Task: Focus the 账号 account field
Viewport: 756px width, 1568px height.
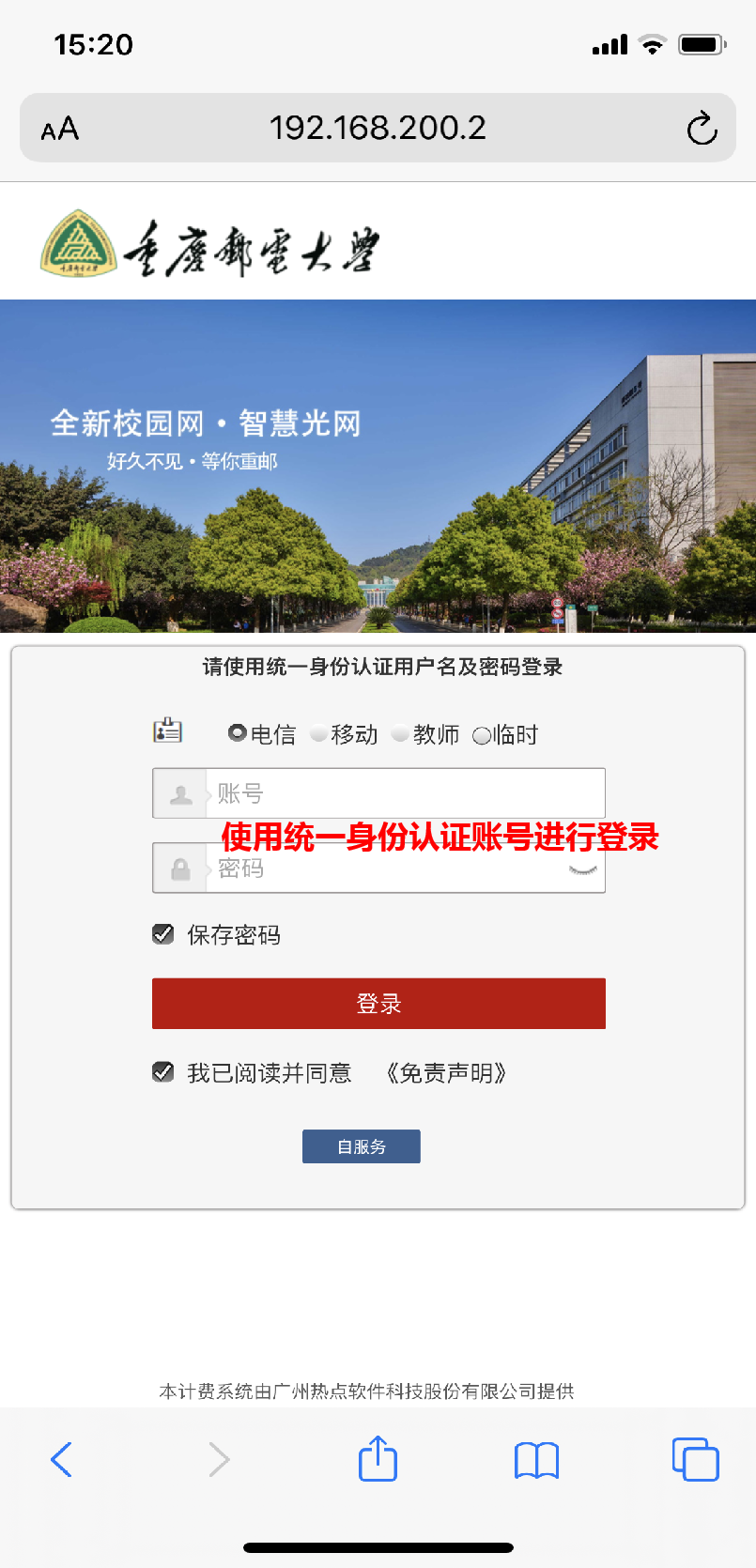Action: pyautogui.click(x=404, y=793)
